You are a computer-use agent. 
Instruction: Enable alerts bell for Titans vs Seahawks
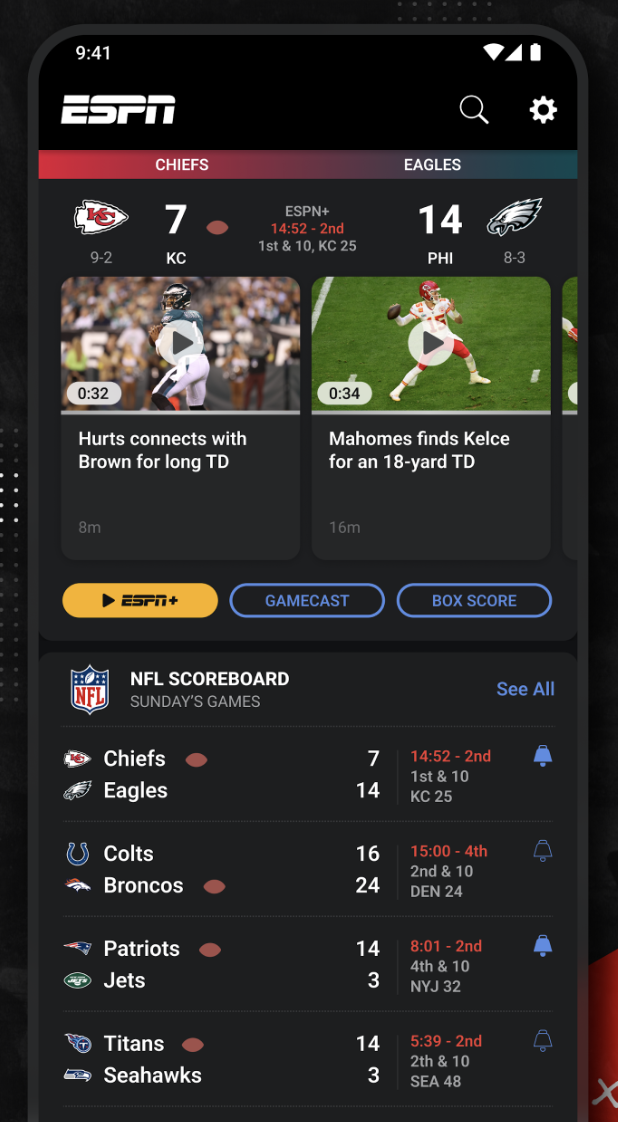click(543, 1040)
